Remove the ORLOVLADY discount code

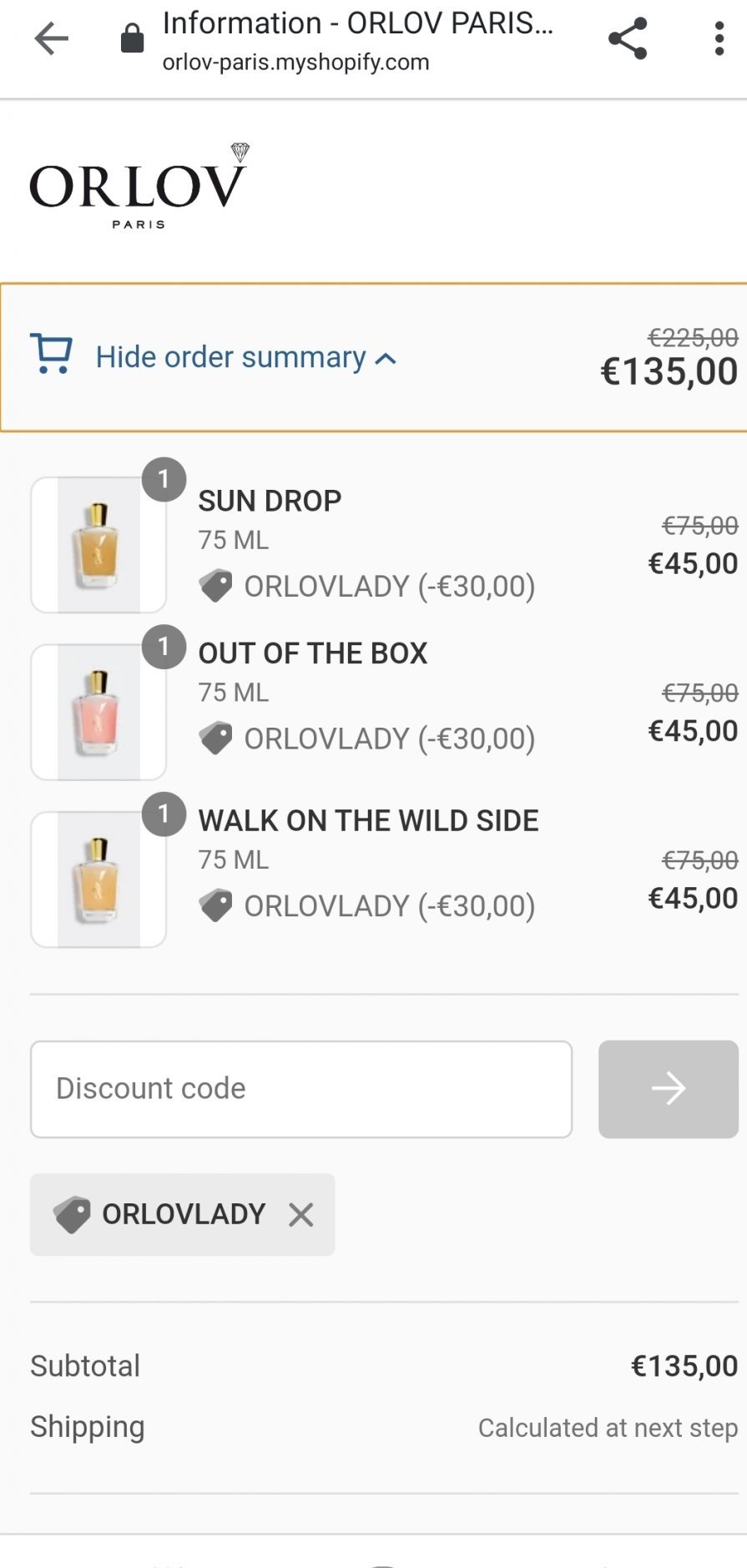click(301, 1215)
